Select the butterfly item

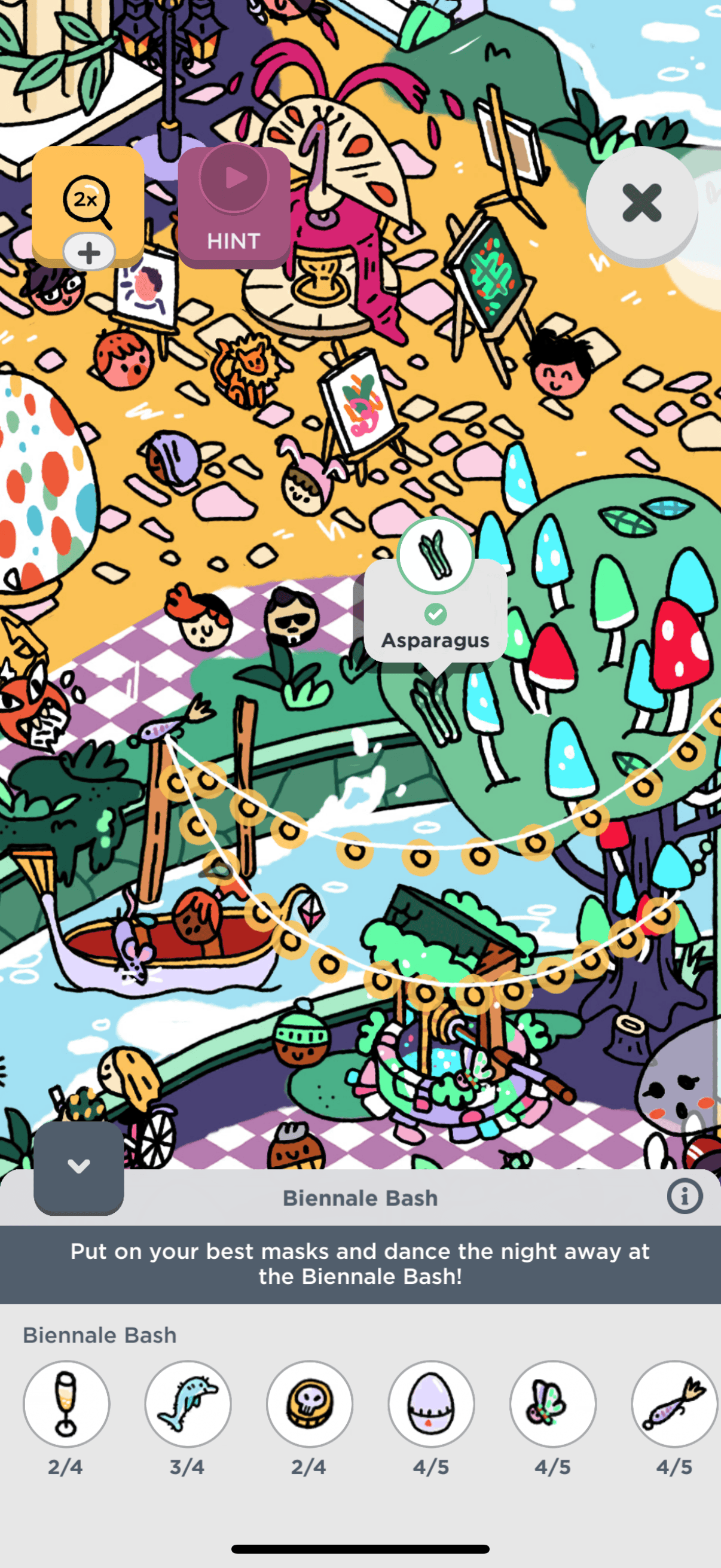click(x=552, y=1404)
